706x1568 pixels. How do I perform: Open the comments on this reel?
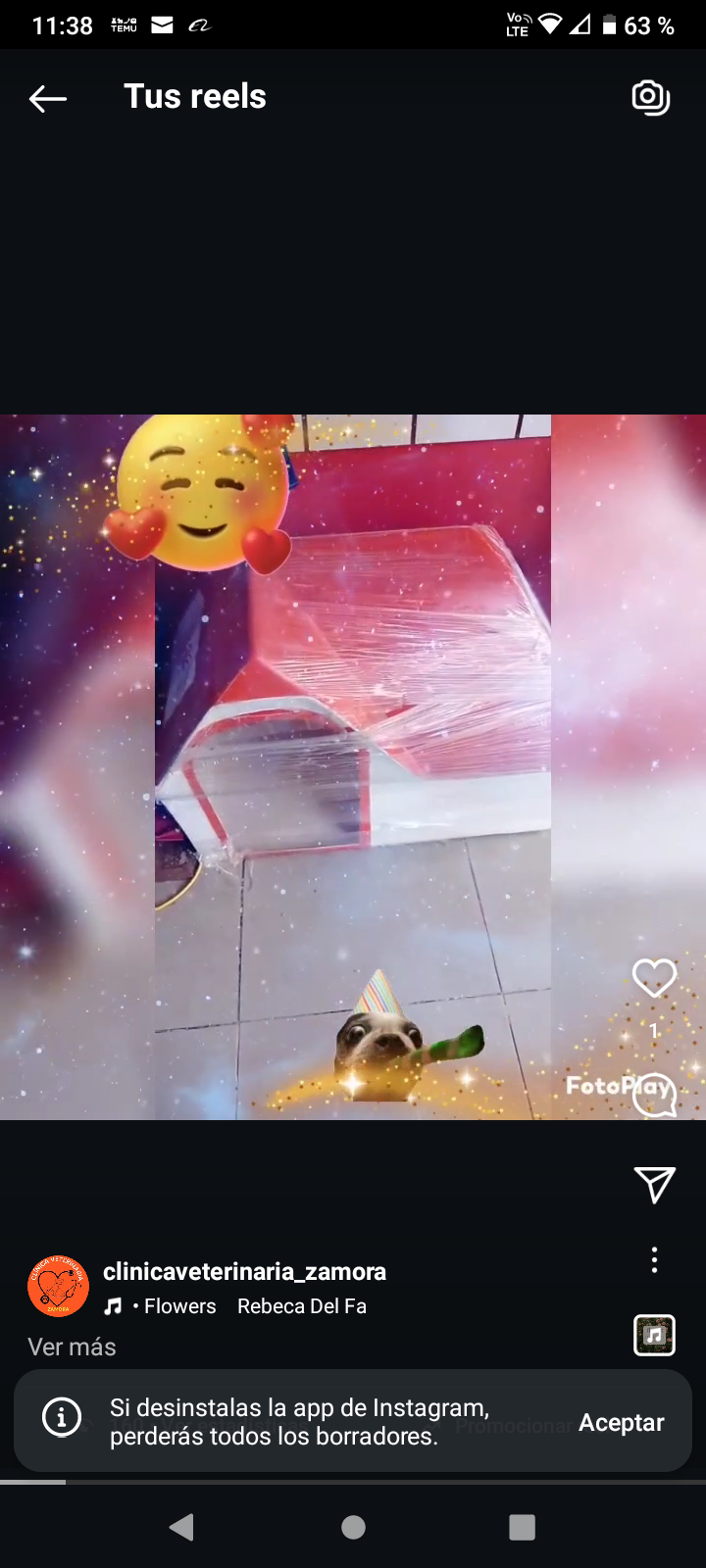click(x=655, y=1095)
